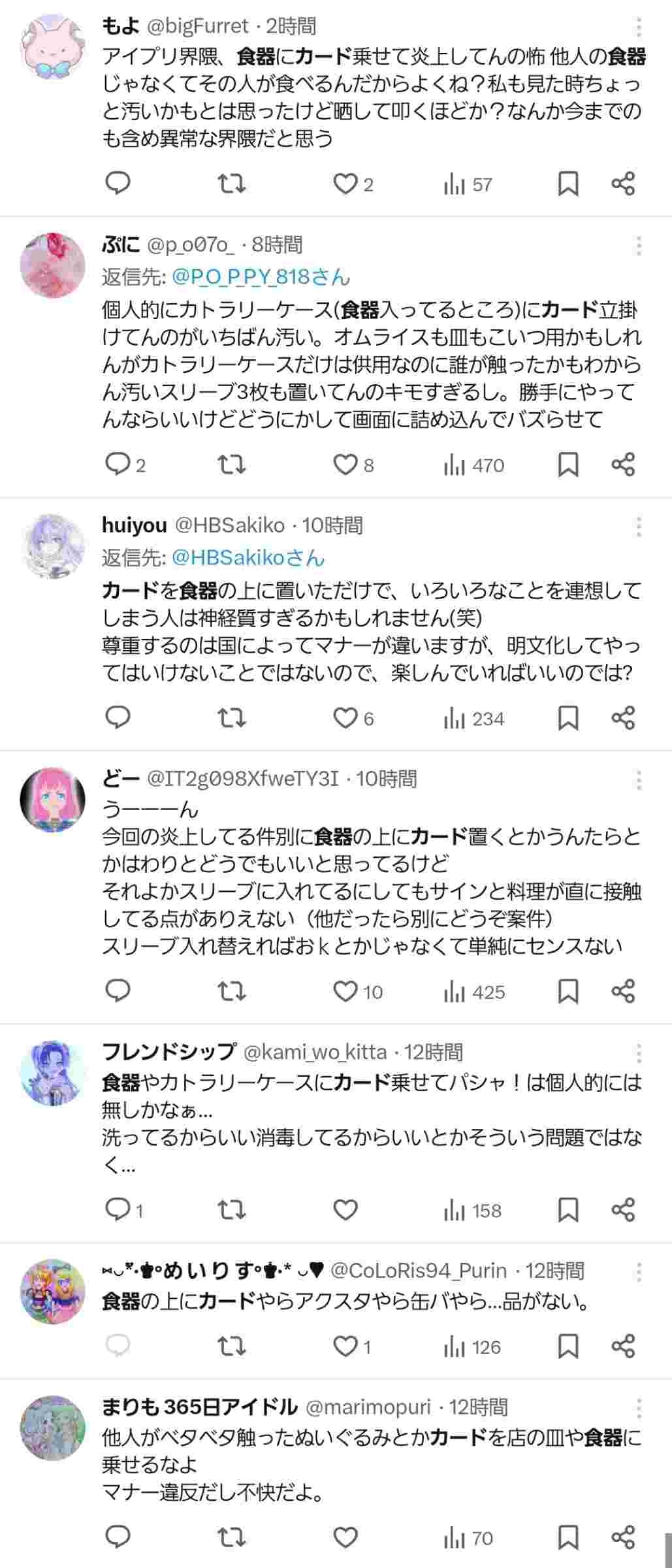Open overflow menu on まりも 365日アイドル's post
The width and height of the screenshot is (672, 1568).
pos(638,1408)
